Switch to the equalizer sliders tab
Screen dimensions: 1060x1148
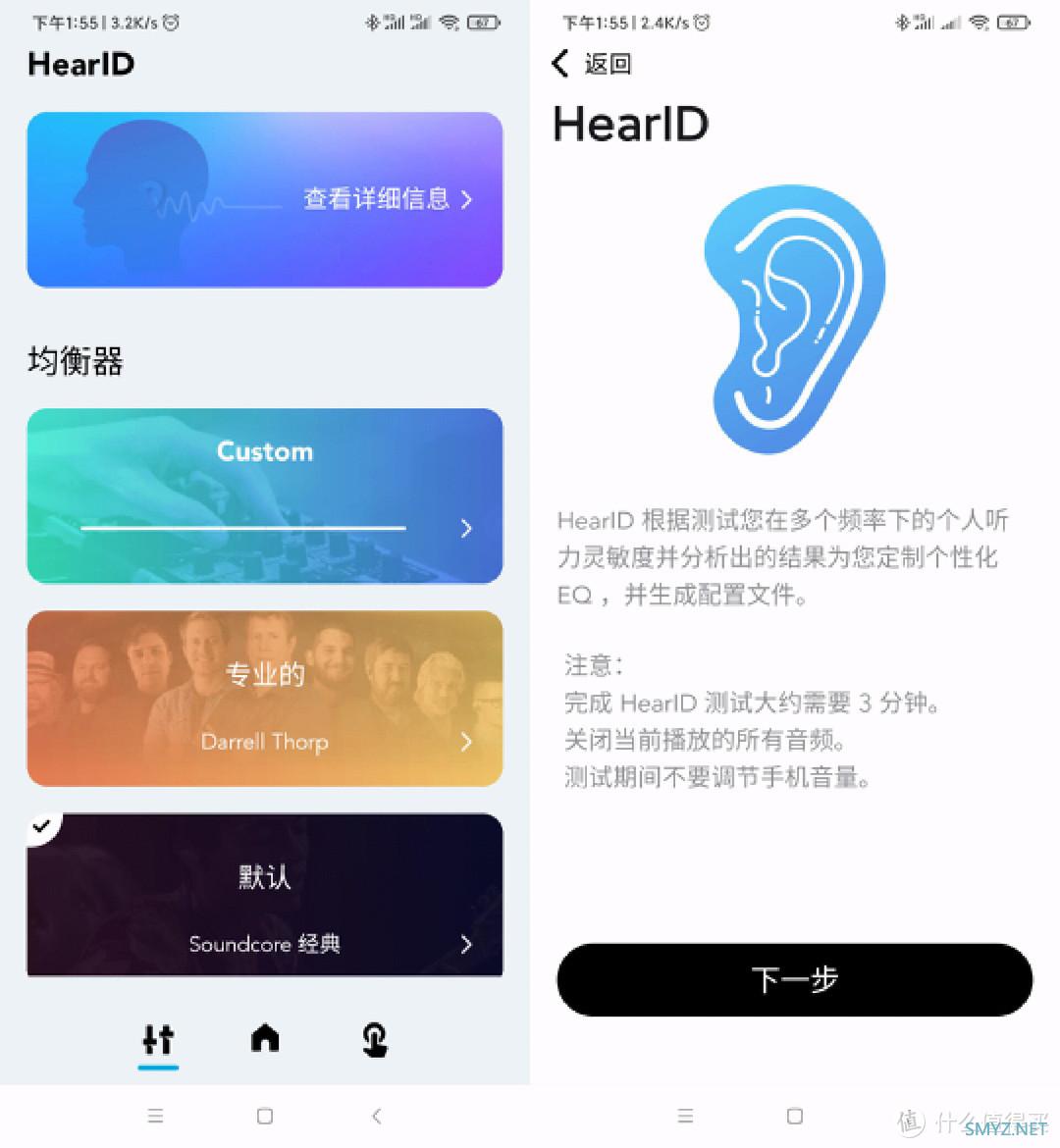(x=158, y=1039)
